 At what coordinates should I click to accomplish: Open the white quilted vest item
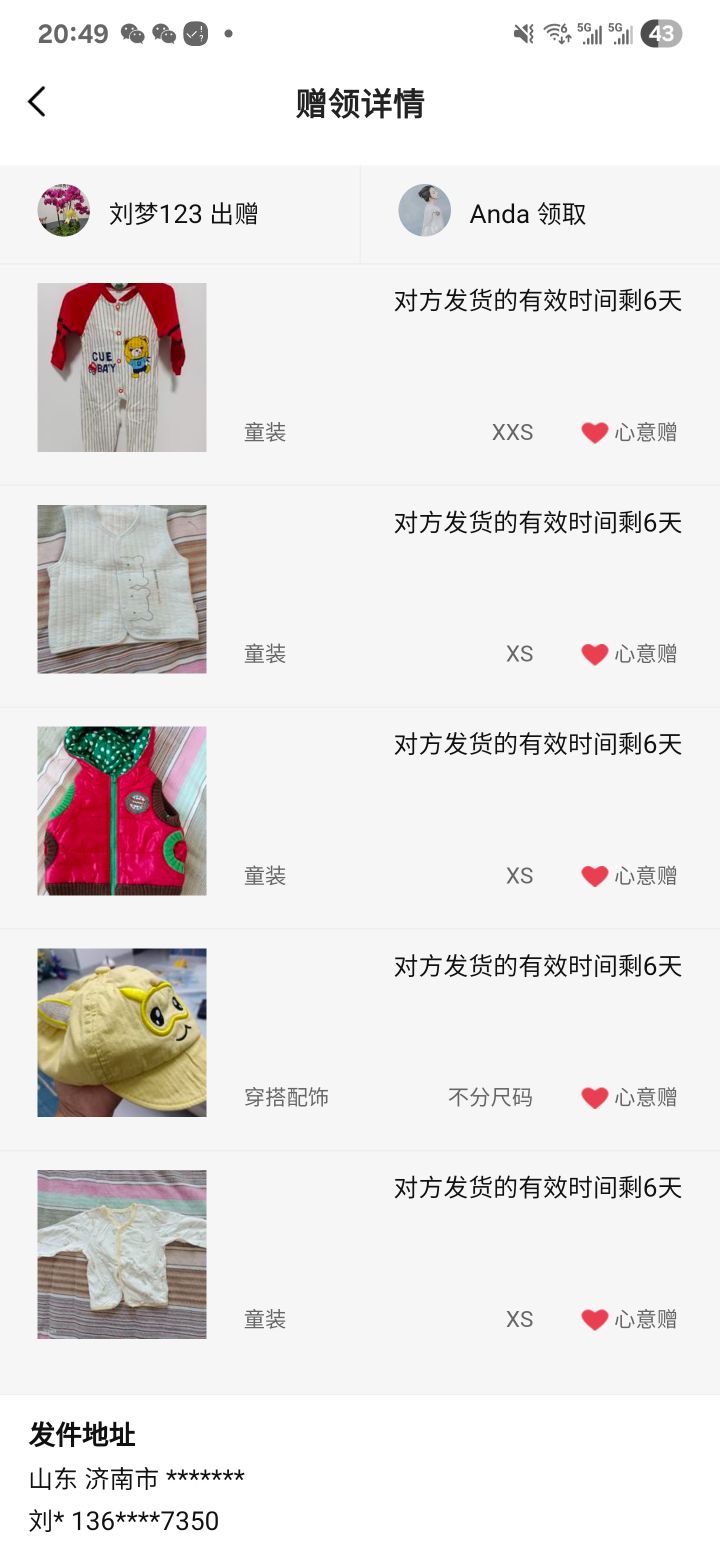[x=122, y=589]
